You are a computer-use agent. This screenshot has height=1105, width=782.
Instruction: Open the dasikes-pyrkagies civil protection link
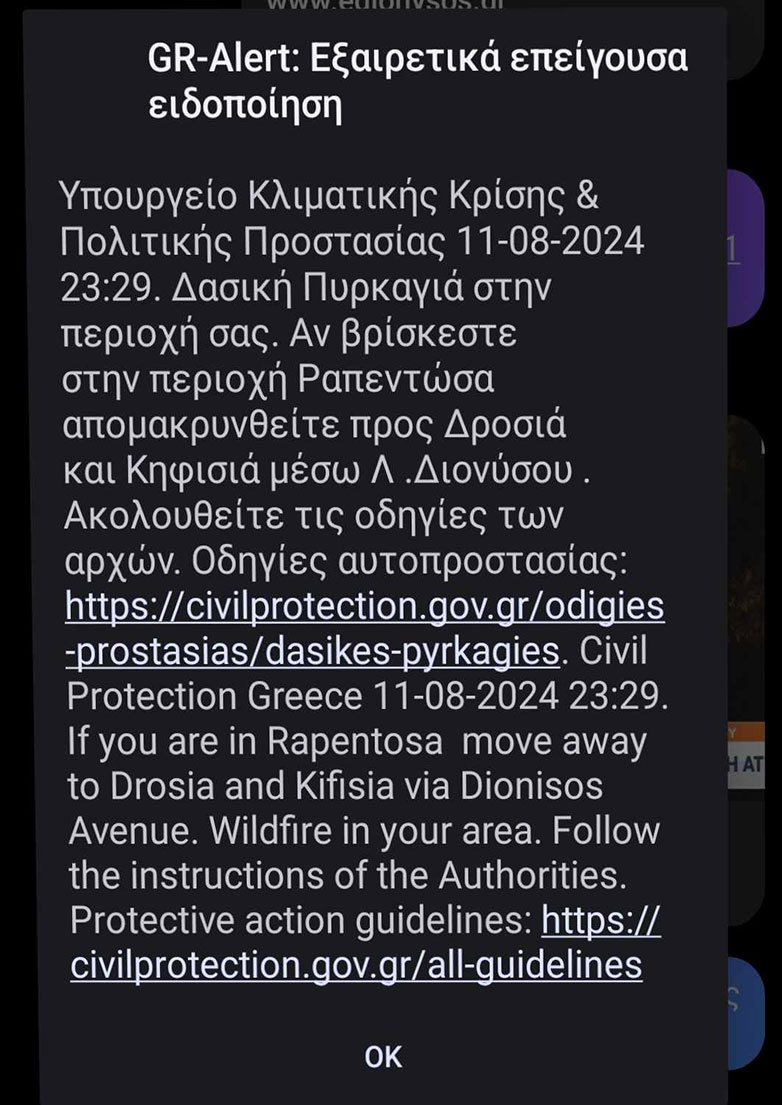tap(364, 607)
